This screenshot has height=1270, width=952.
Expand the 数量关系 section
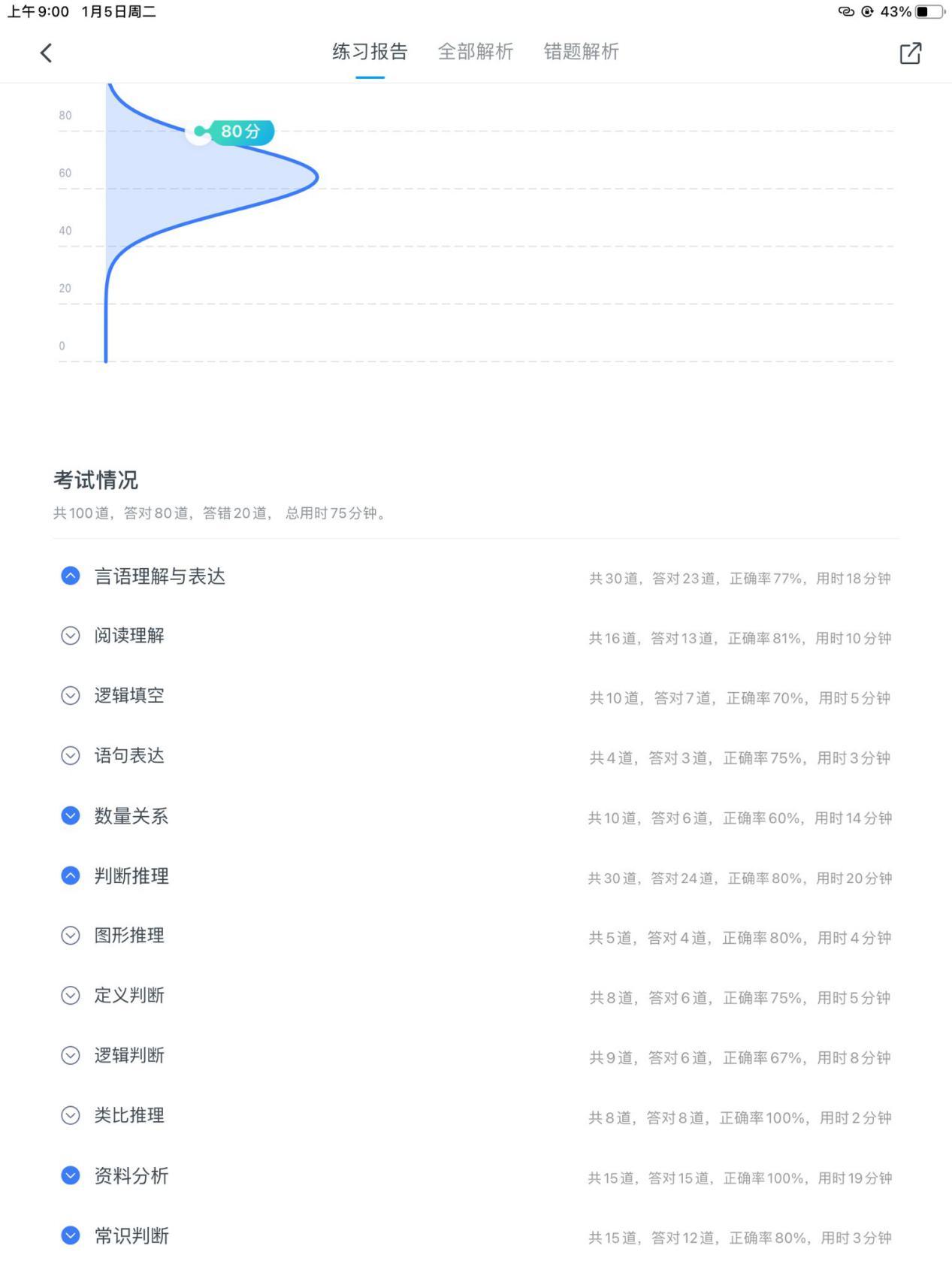click(70, 815)
